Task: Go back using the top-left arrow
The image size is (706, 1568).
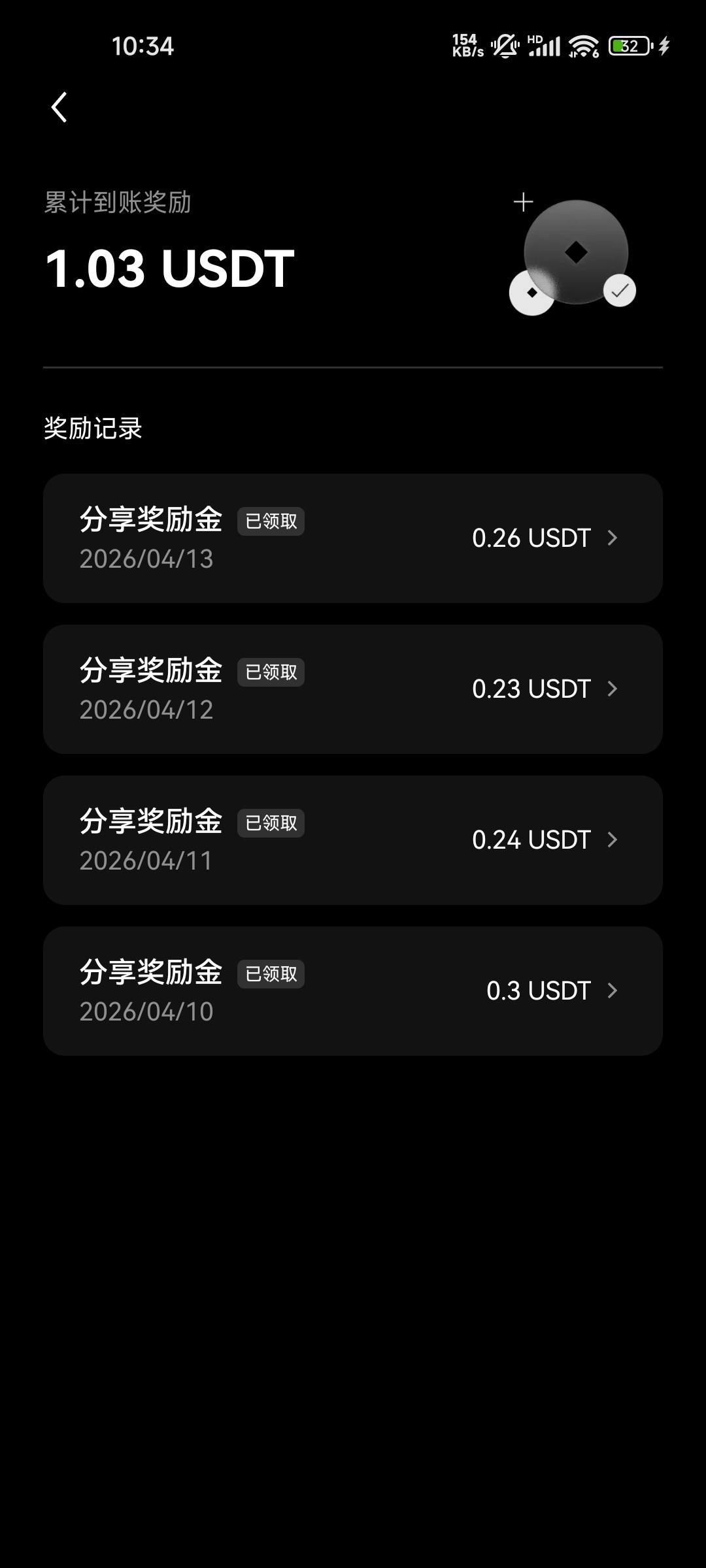Action: (x=59, y=107)
